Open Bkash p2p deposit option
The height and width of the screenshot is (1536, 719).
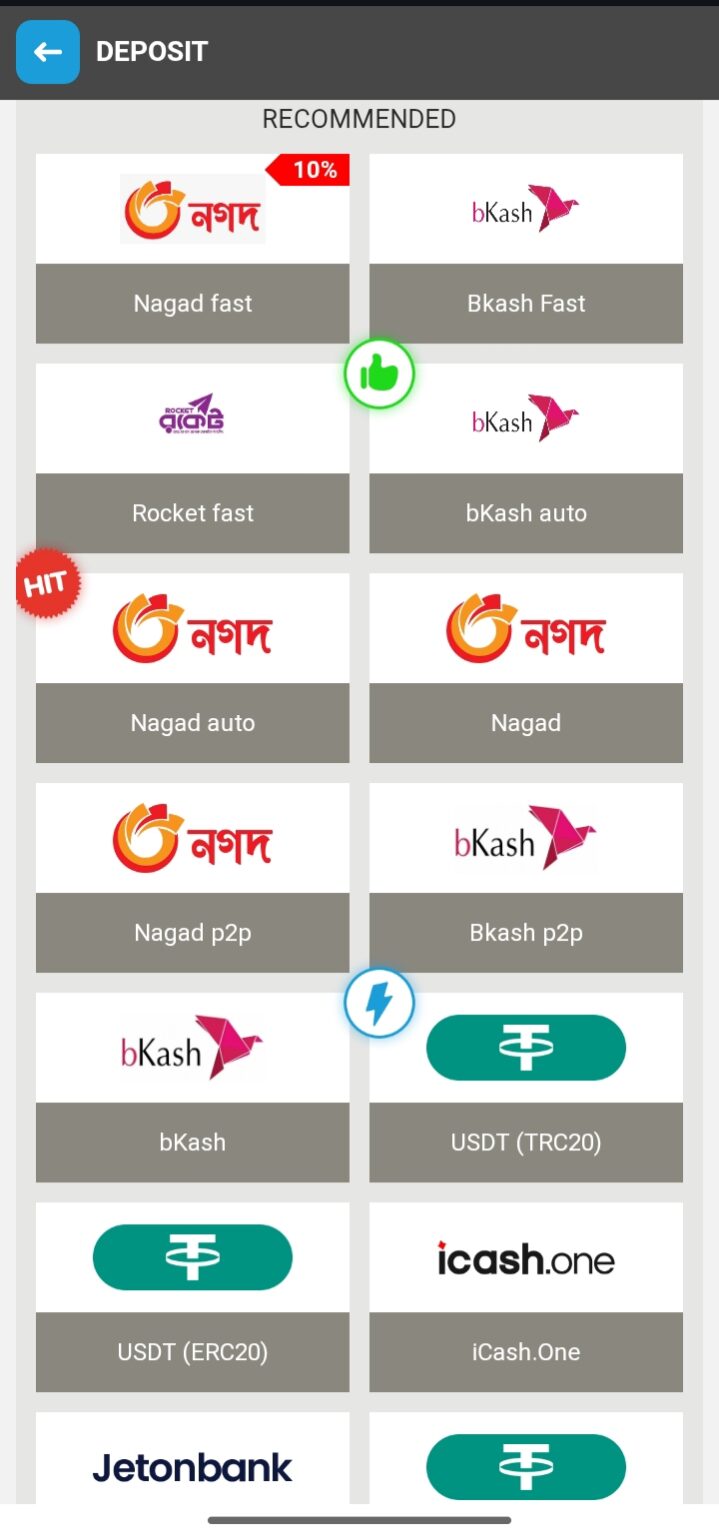(526, 878)
